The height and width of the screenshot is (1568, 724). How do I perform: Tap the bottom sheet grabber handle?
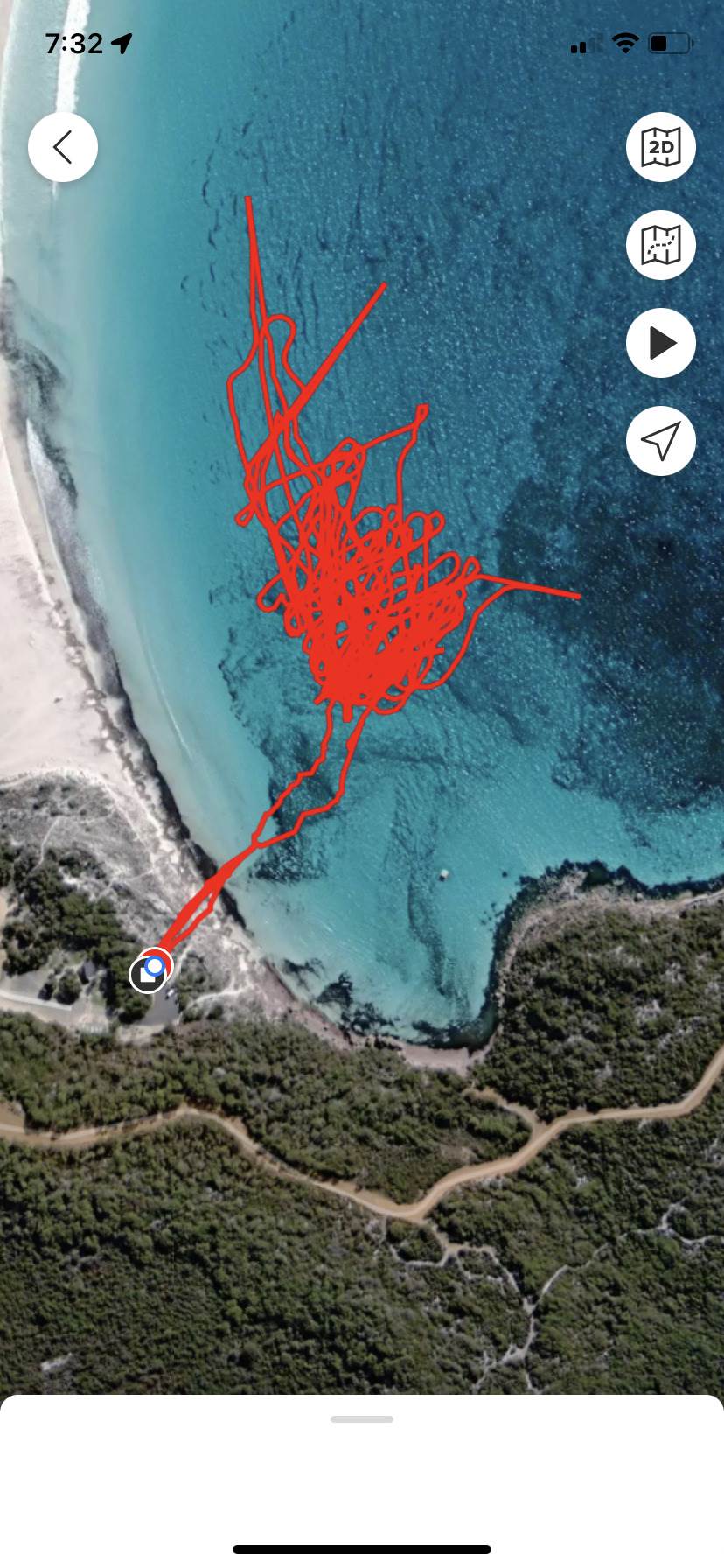(x=362, y=1418)
